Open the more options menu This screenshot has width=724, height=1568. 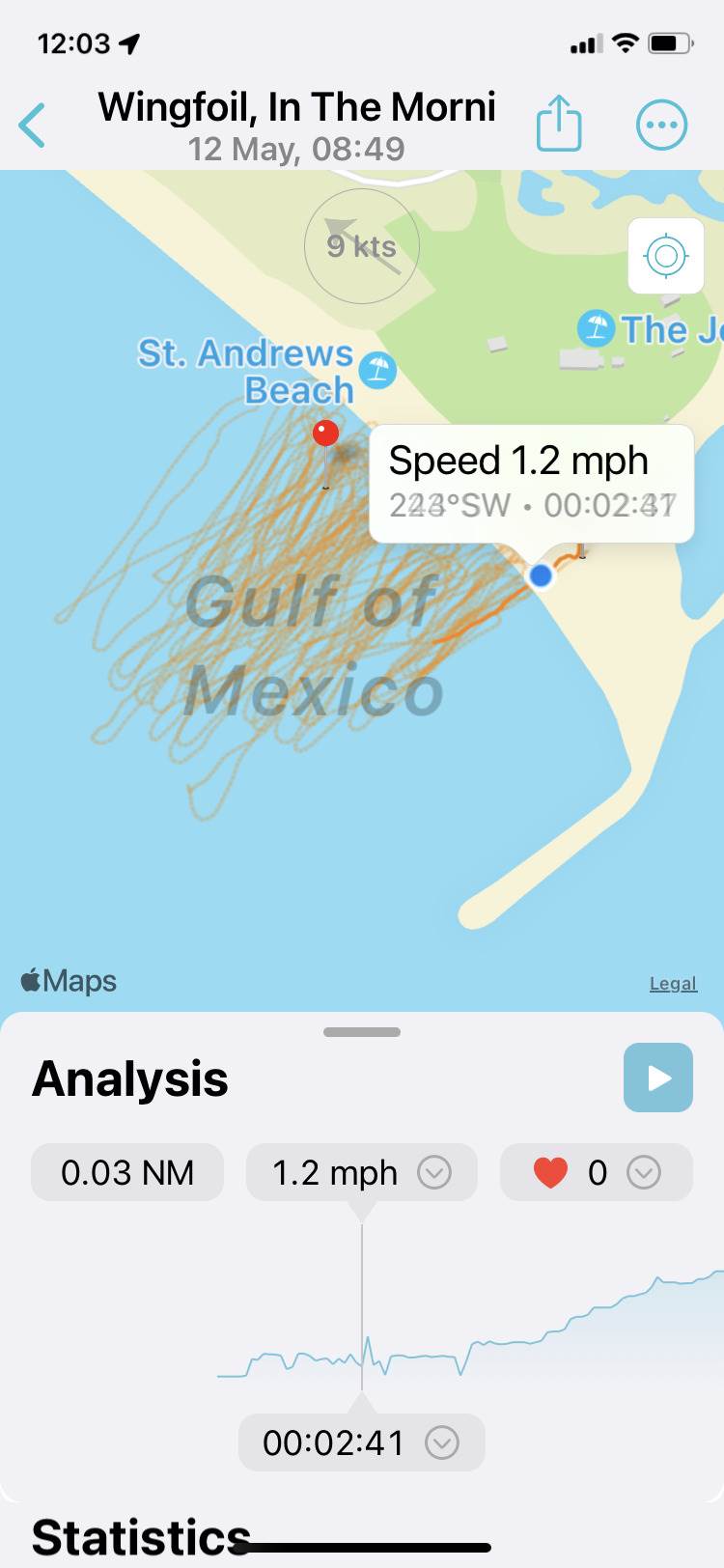coord(661,126)
